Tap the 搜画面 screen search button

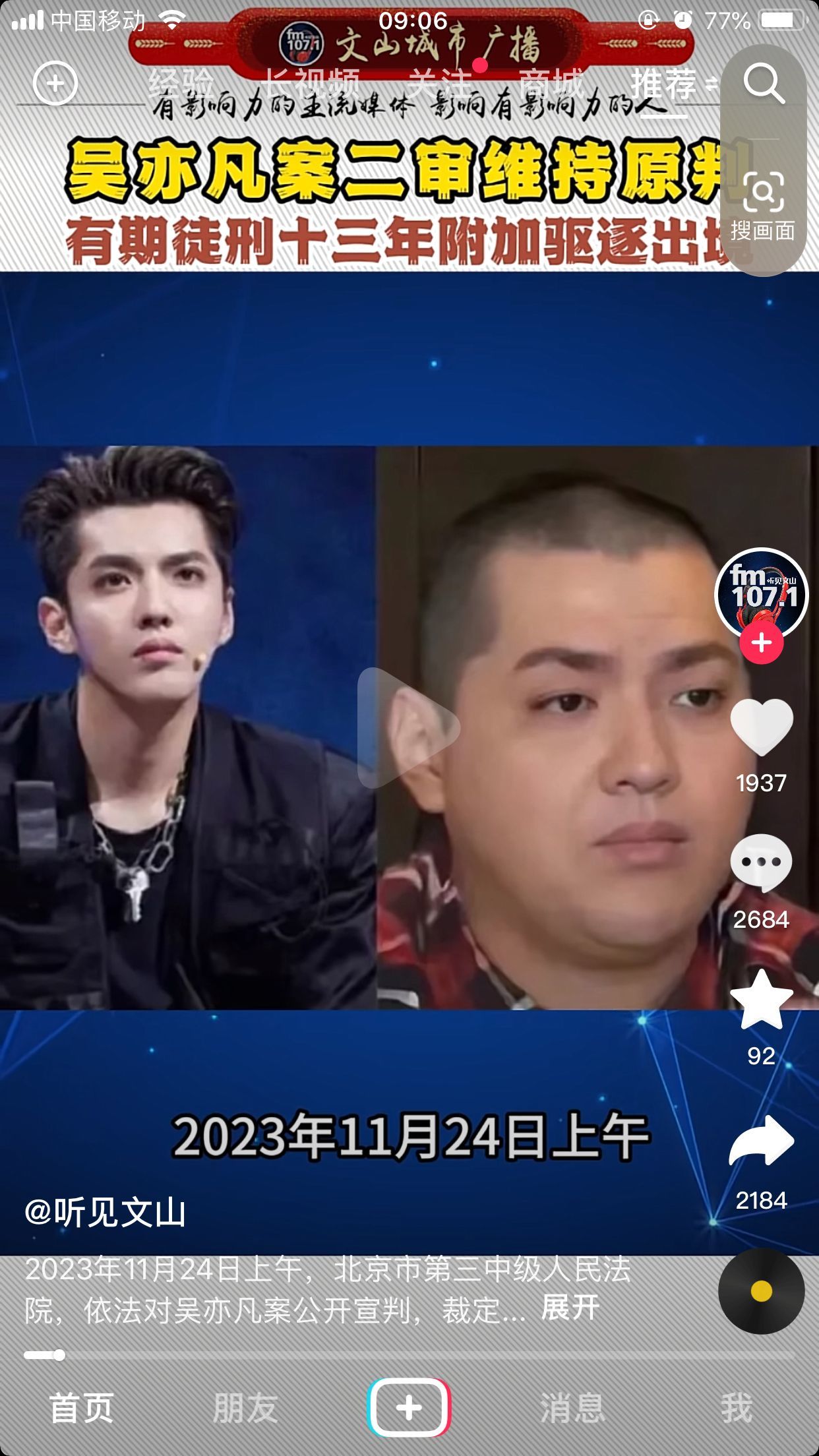click(x=763, y=206)
